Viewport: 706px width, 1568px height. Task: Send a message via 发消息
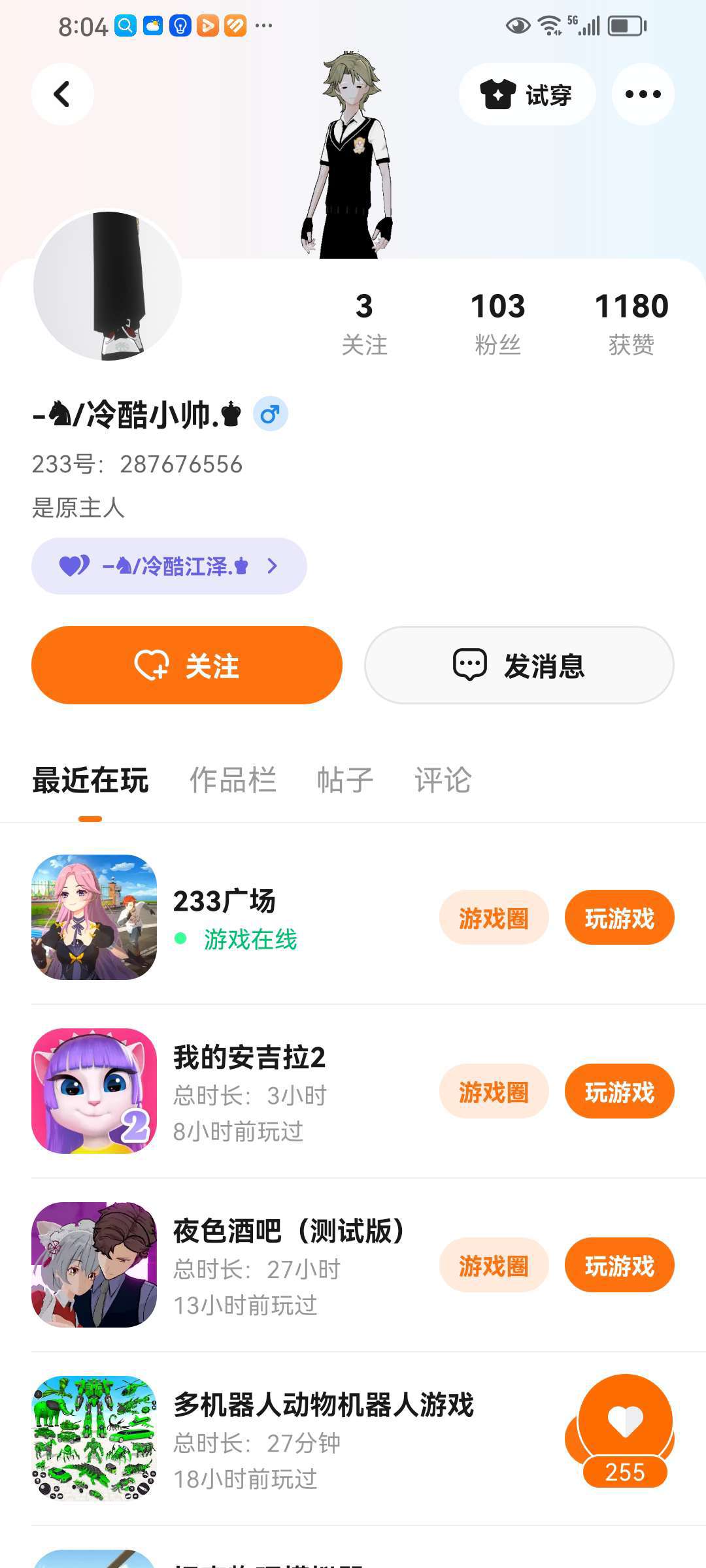pyautogui.click(x=519, y=665)
